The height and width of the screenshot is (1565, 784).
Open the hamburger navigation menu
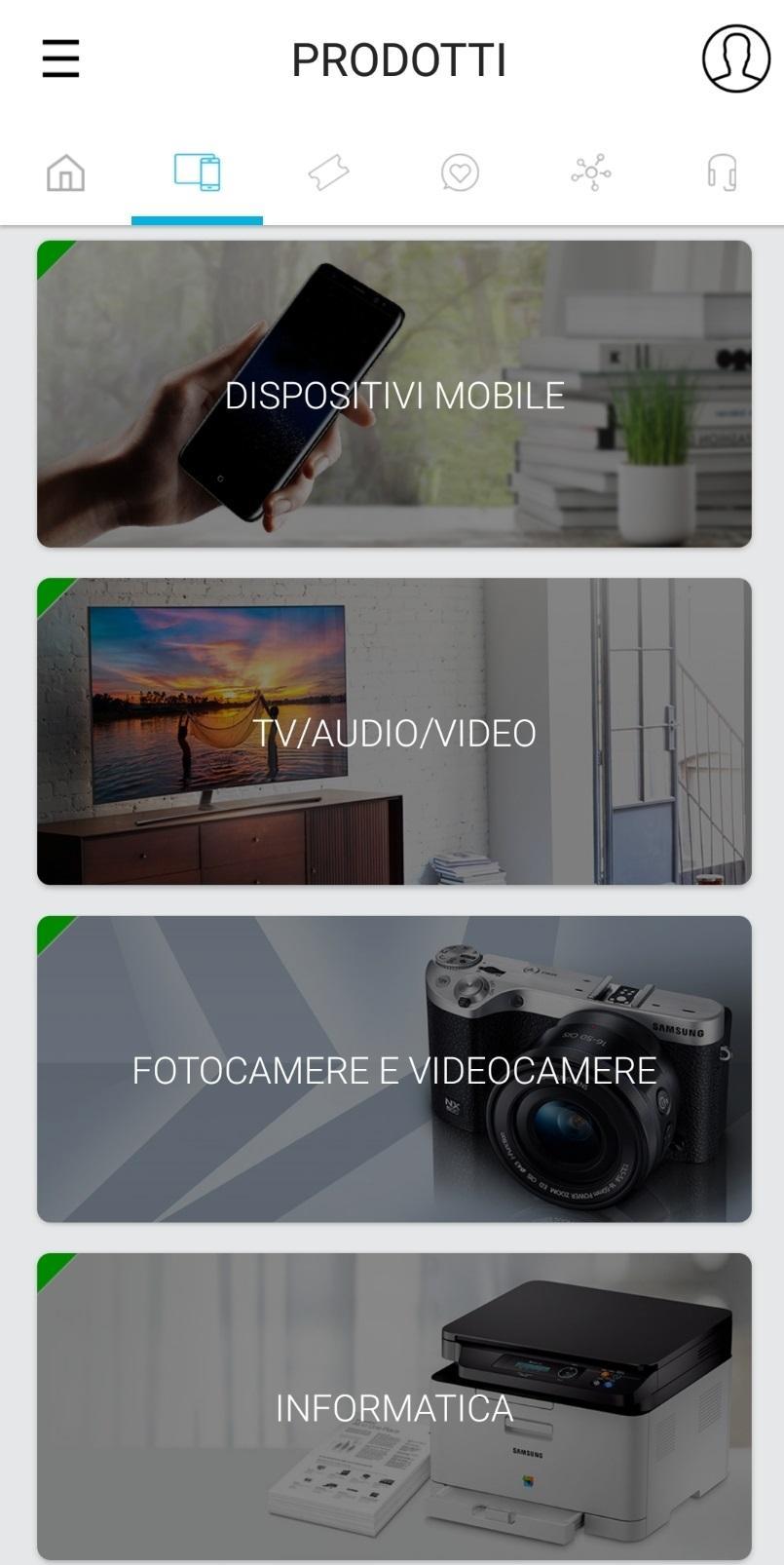59,57
